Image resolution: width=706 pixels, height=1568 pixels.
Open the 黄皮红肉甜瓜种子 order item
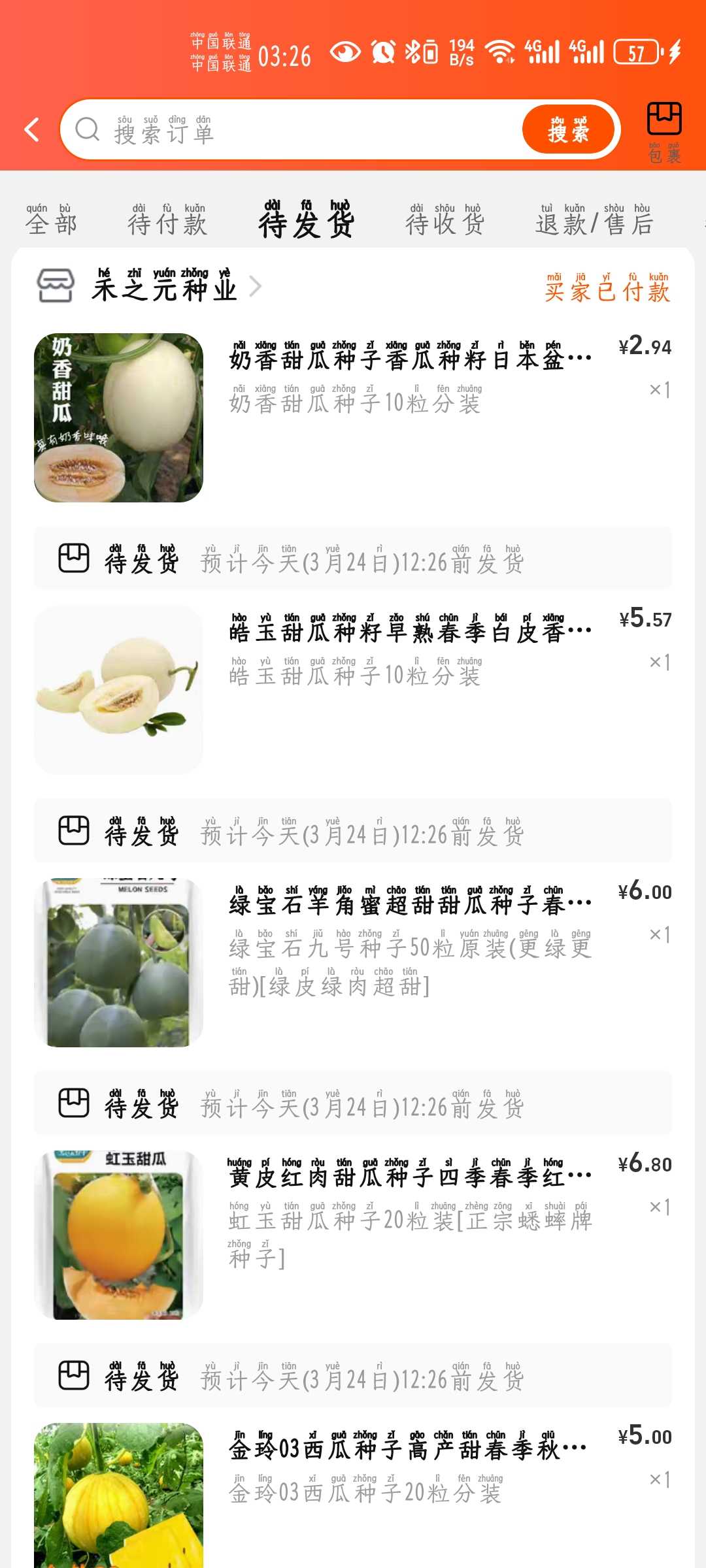tap(353, 1235)
